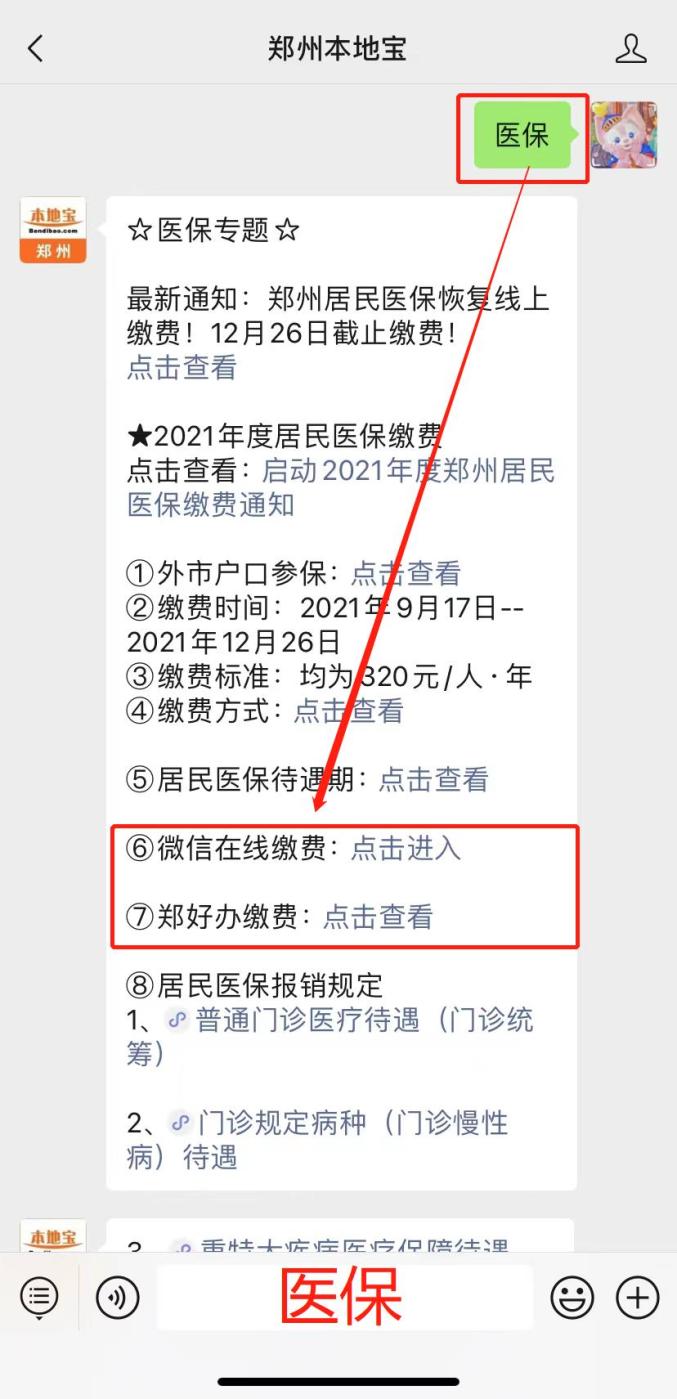Go back from the 郑州本地宝 chat
Image resolution: width=677 pixels, height=1399 pixels.
(36, 48)
